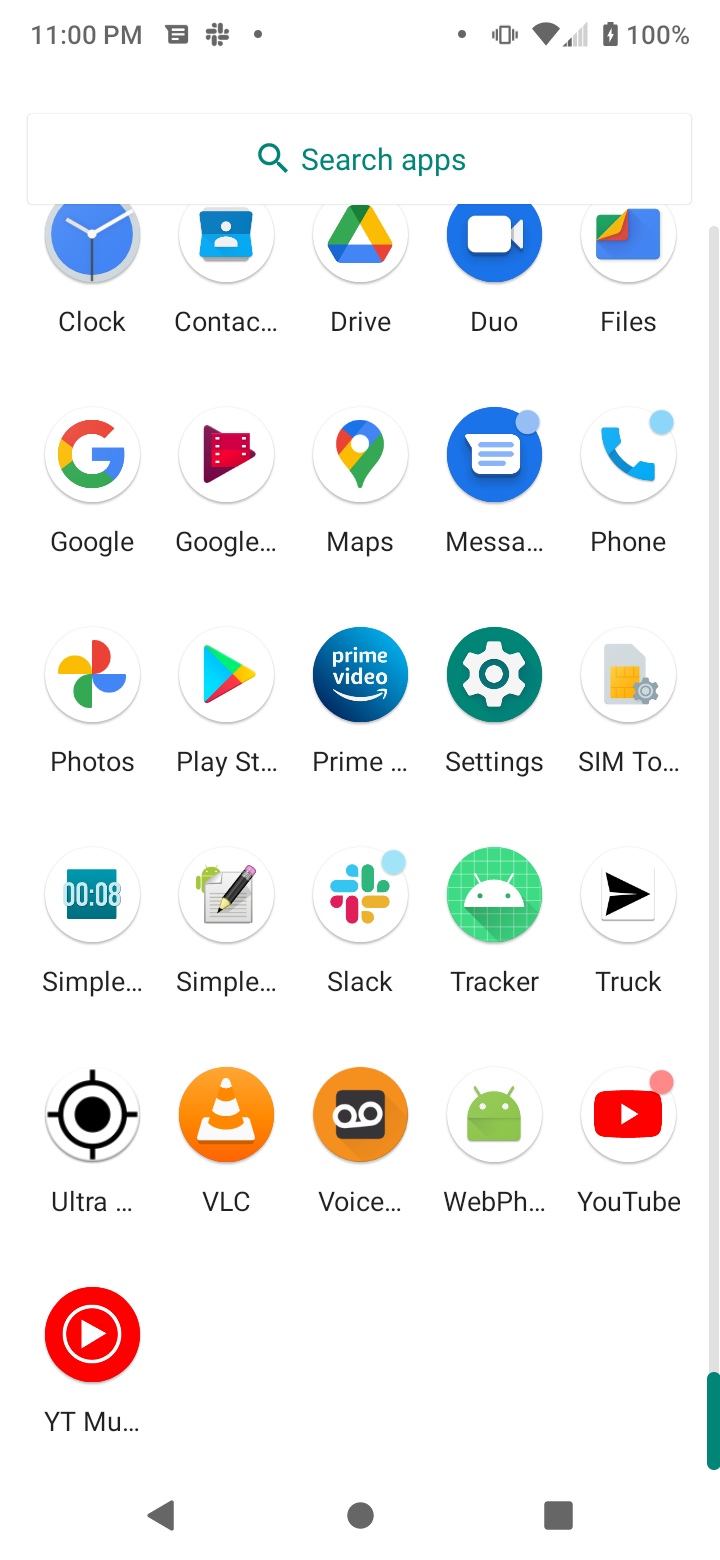Go to the home screen
720x1560 pixels.
360,1515
